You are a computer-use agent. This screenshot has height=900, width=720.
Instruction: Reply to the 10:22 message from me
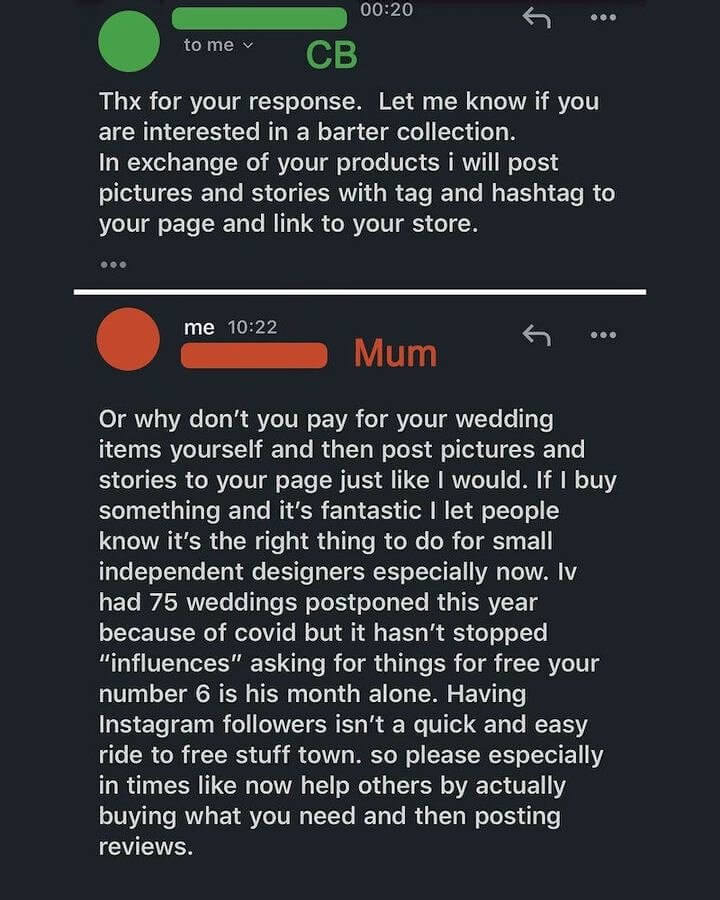[537, 336]
